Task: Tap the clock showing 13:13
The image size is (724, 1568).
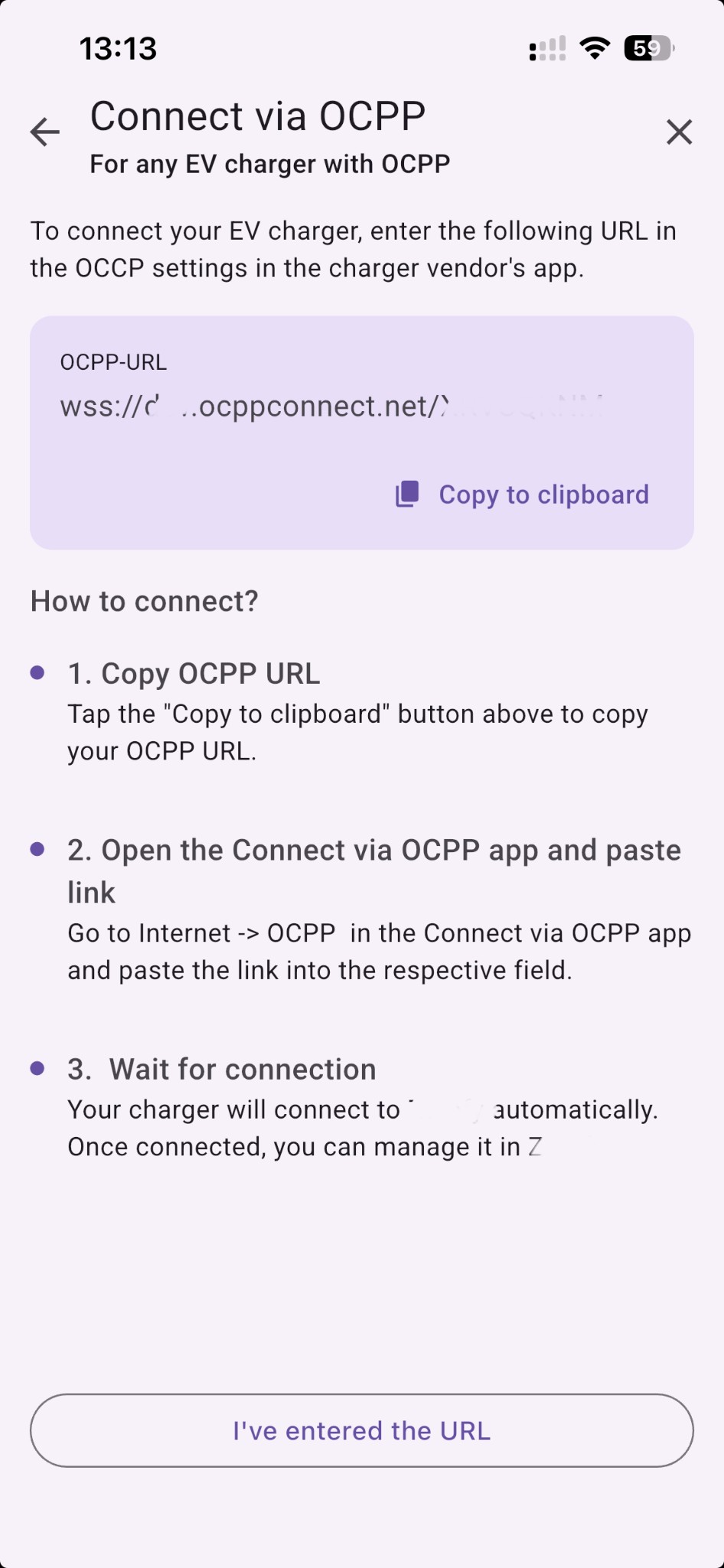Action: click(119, 47)
